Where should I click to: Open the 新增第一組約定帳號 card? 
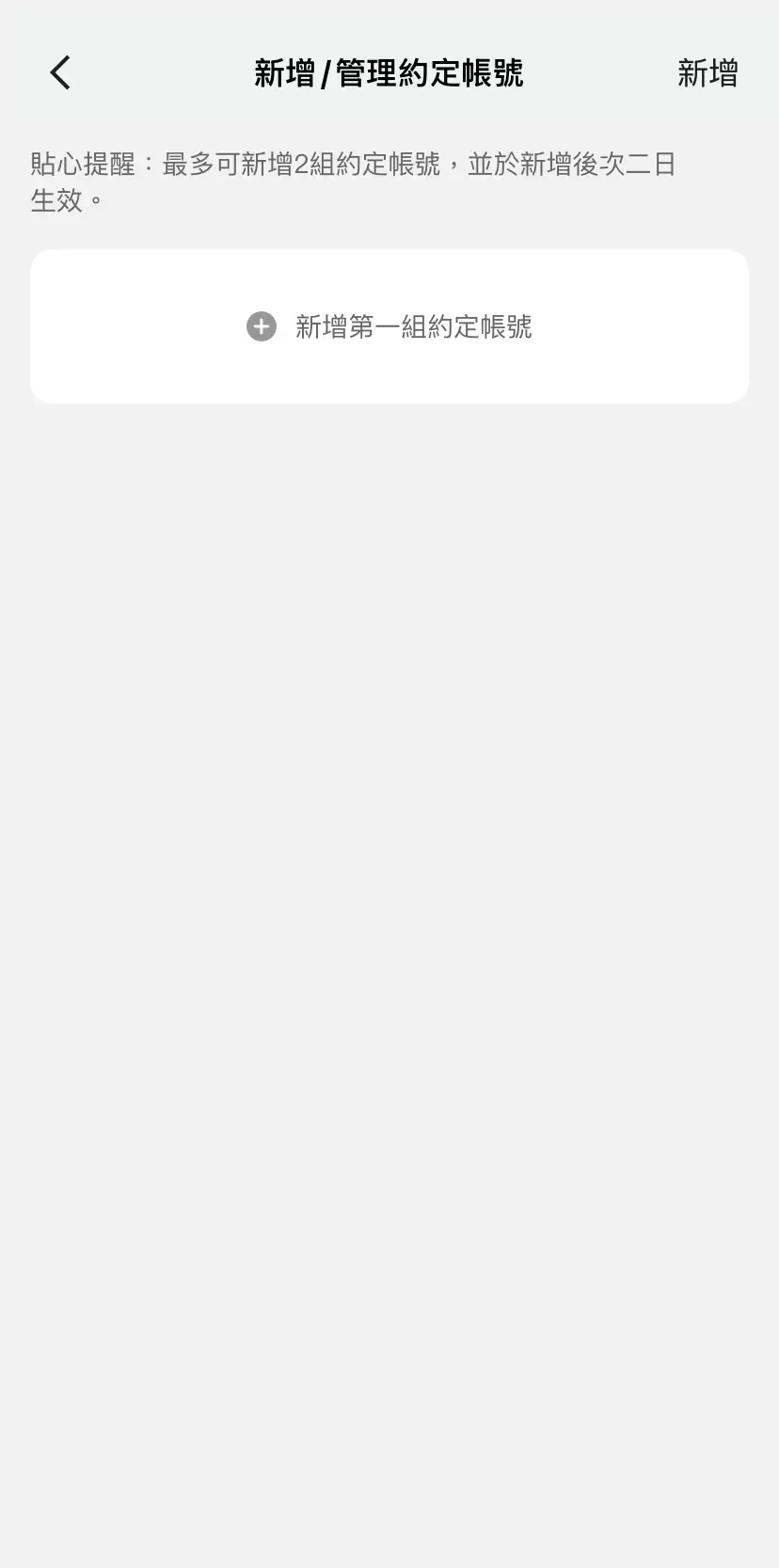click(389, 326)
